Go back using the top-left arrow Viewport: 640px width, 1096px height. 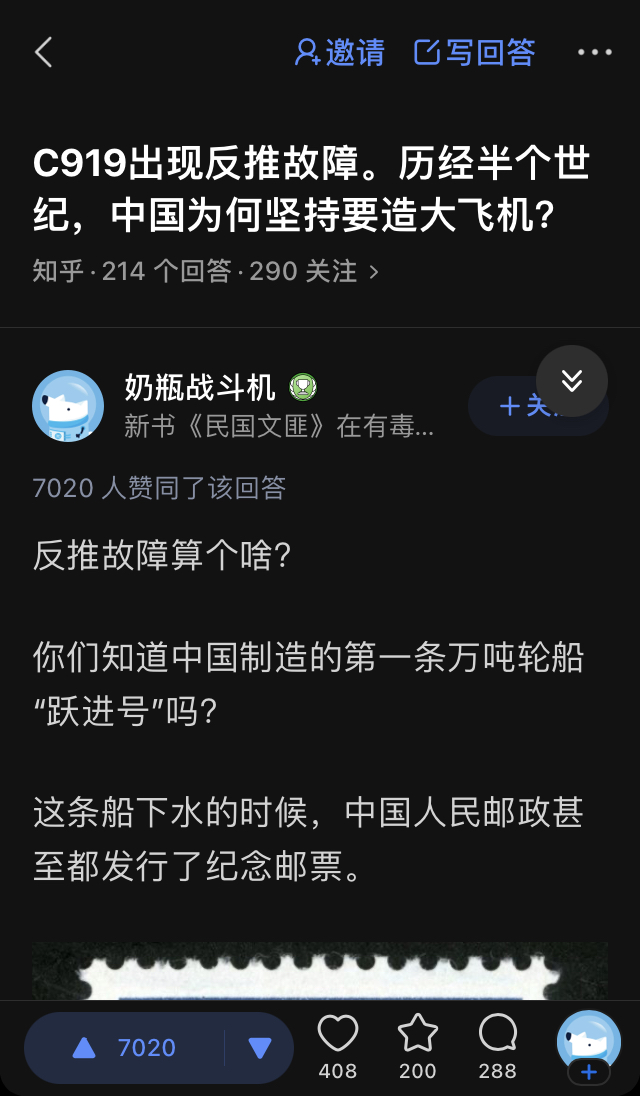[x=43, y=53]
